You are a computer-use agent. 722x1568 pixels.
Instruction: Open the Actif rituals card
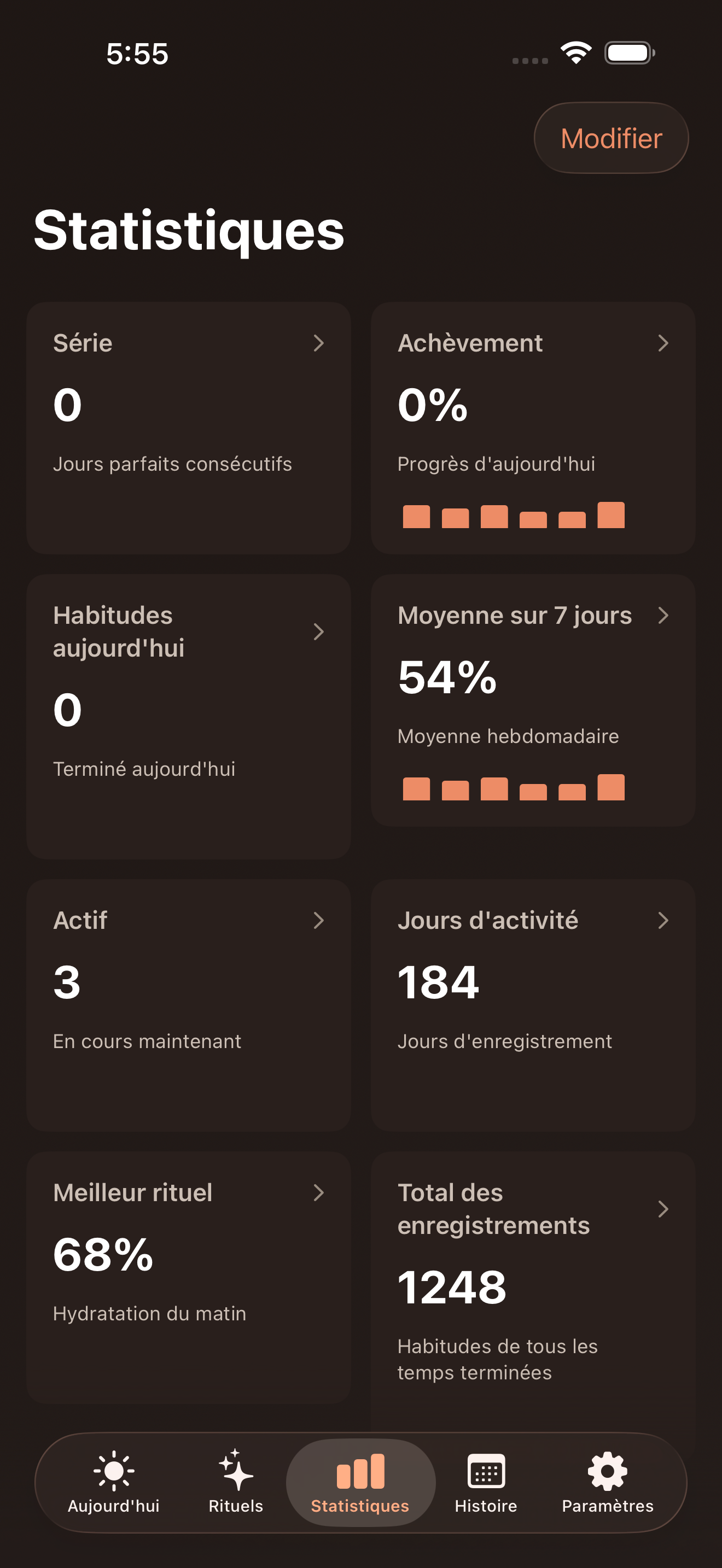(188, 1004)
